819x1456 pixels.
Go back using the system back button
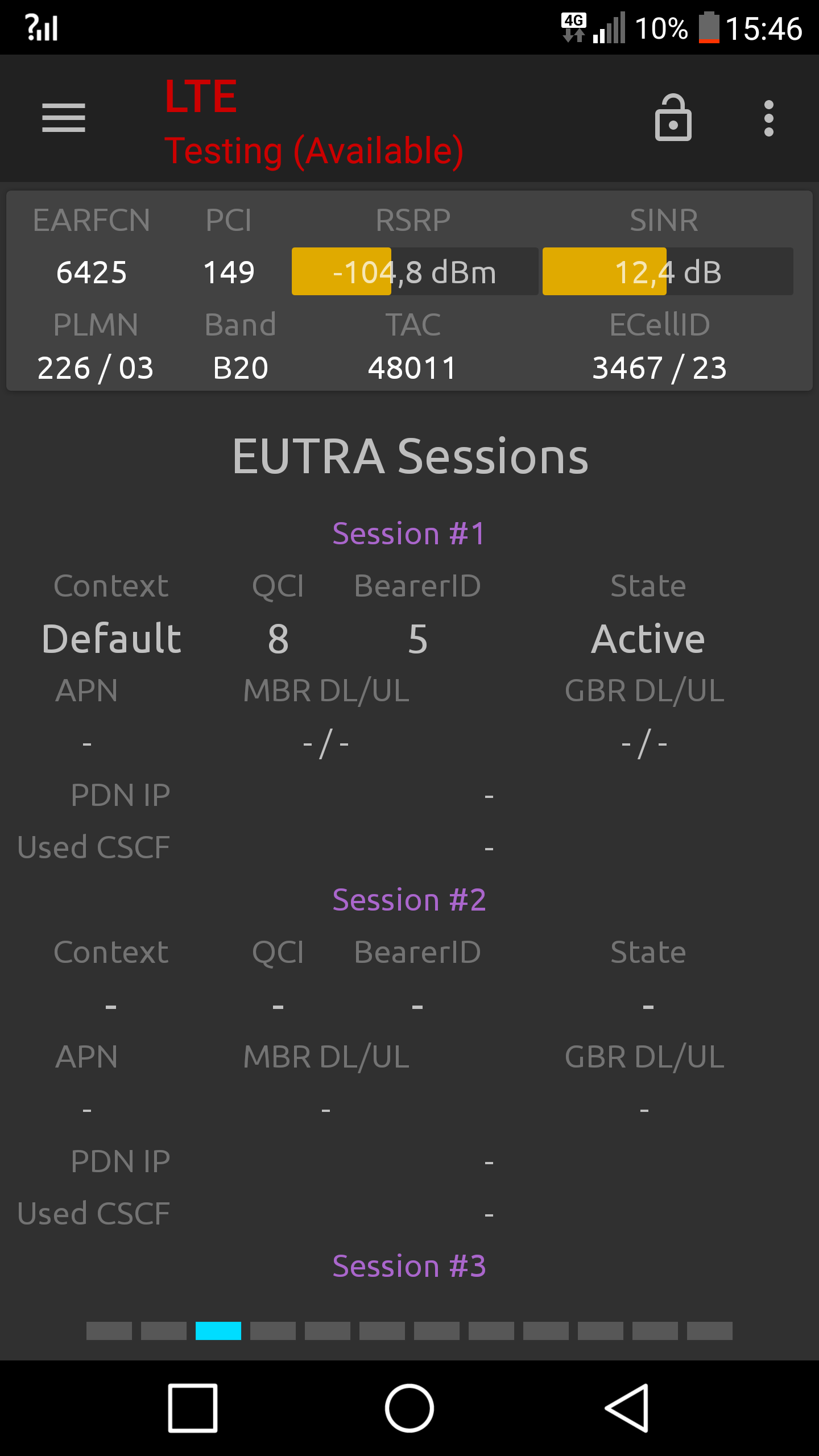click(627, 1408)
